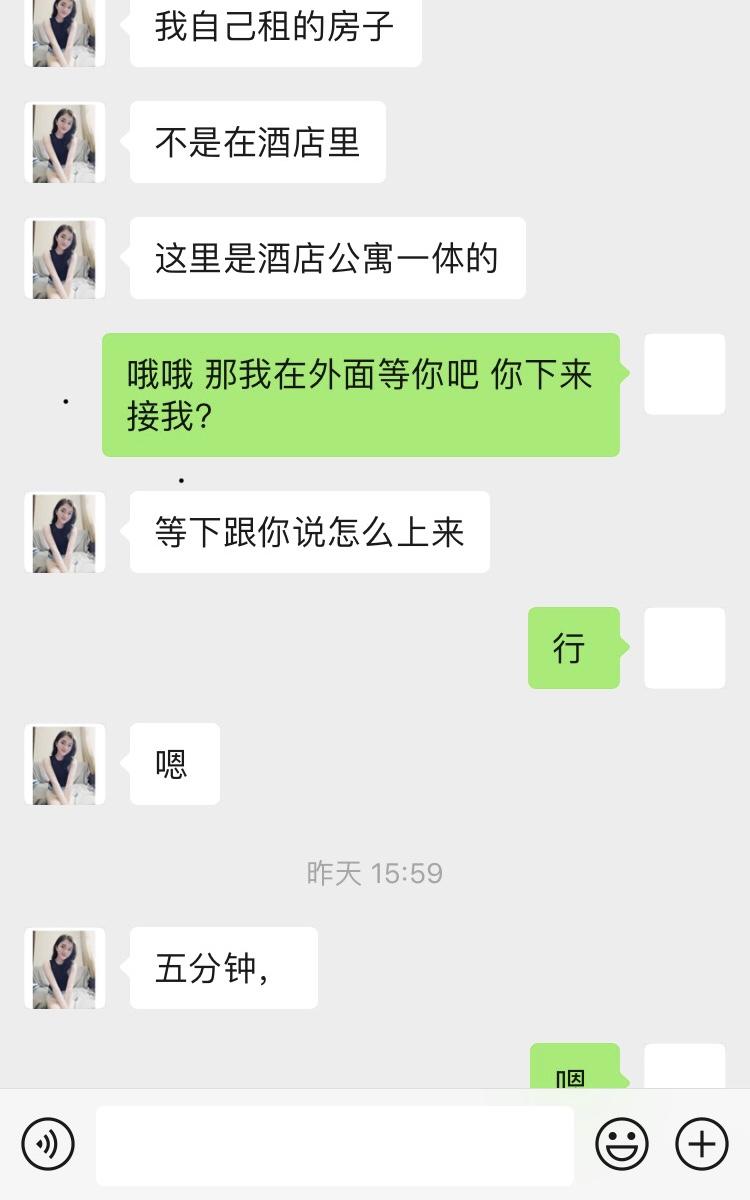Click the '昨天 15:59' timestamp
Image resolution: width=750 pixels, height=1200 pixels.
click(x=374, y=871)
